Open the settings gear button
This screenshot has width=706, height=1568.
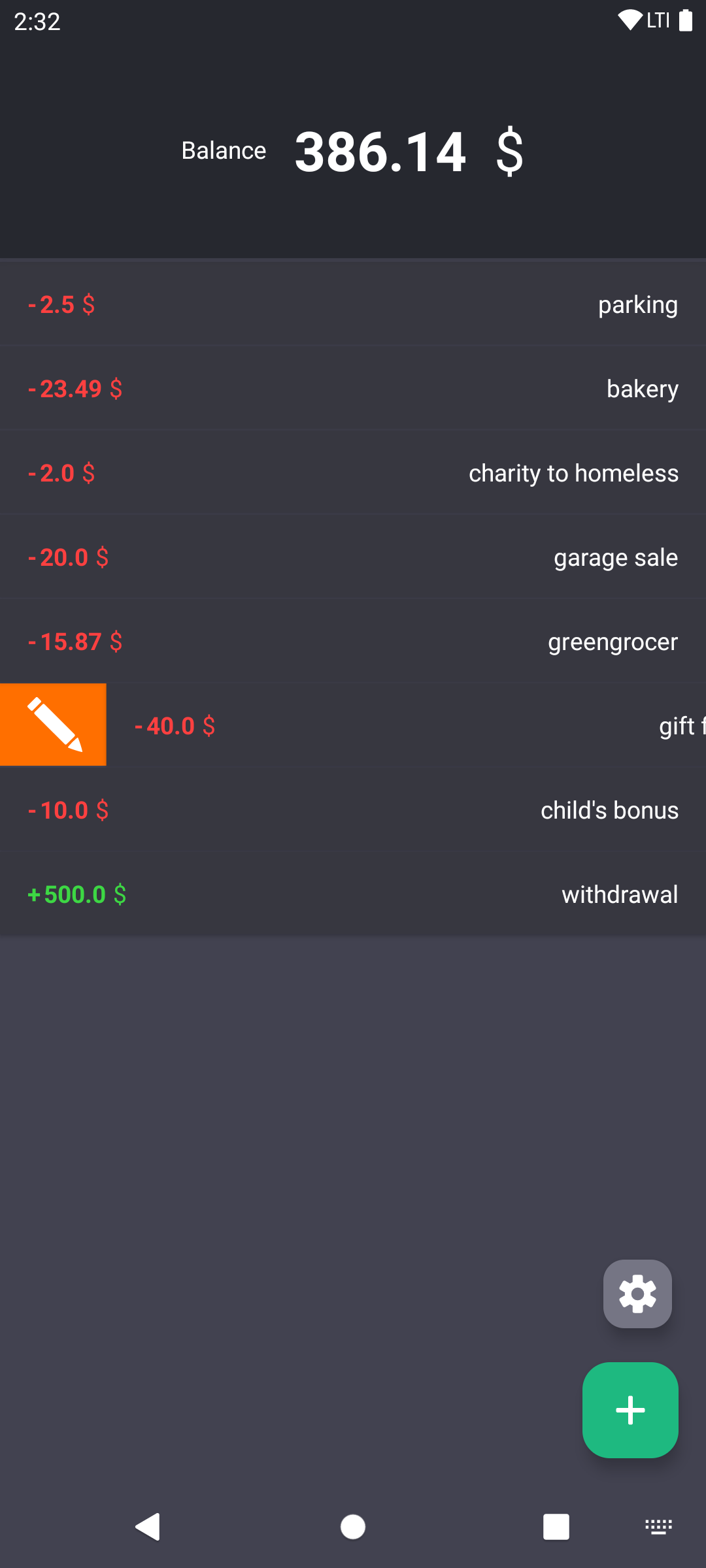[x=637, y=1294]
